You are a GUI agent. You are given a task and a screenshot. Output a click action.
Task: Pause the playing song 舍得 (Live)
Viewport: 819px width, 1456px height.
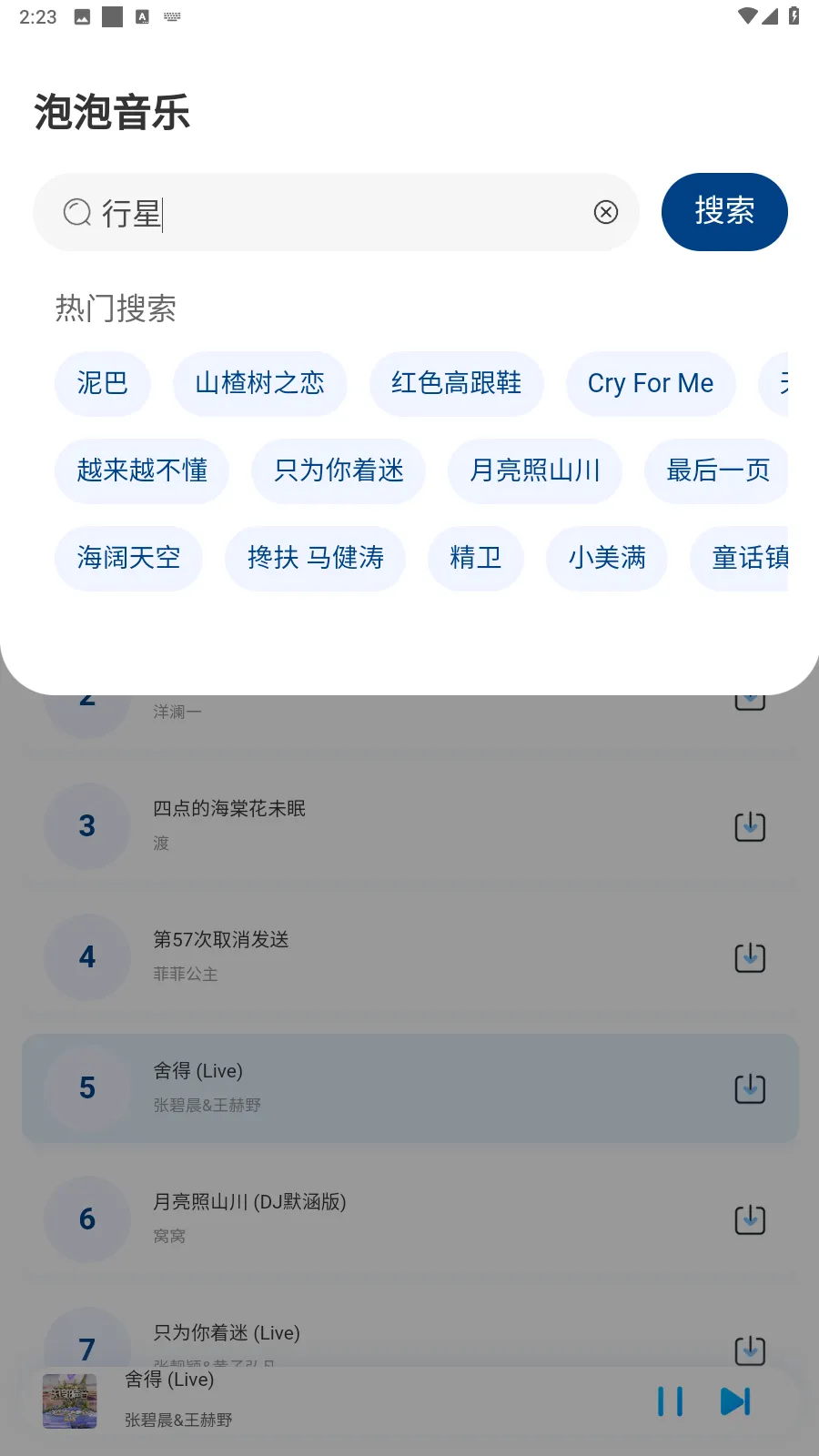pyautogui.click(x=670, y=1401)
